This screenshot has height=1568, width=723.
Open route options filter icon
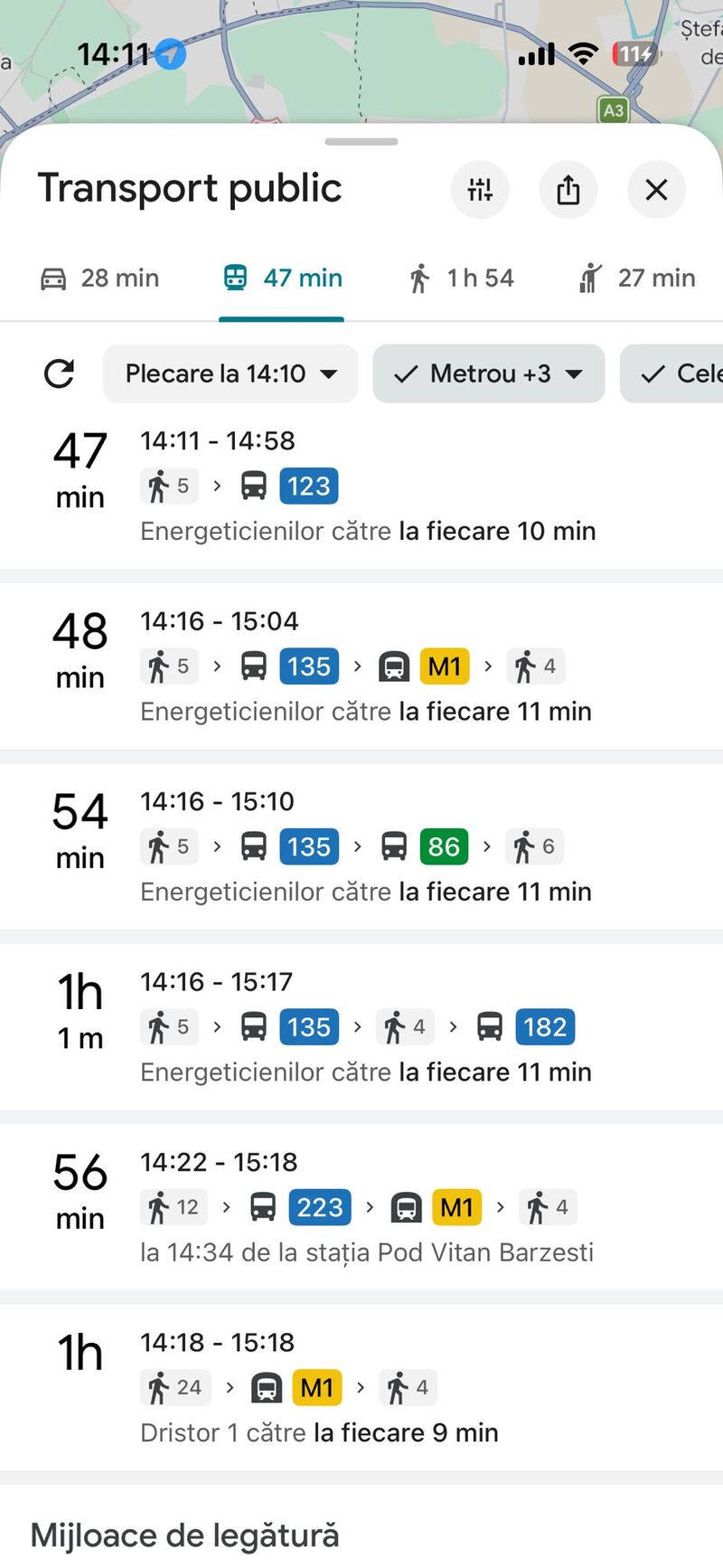(479, 190)
